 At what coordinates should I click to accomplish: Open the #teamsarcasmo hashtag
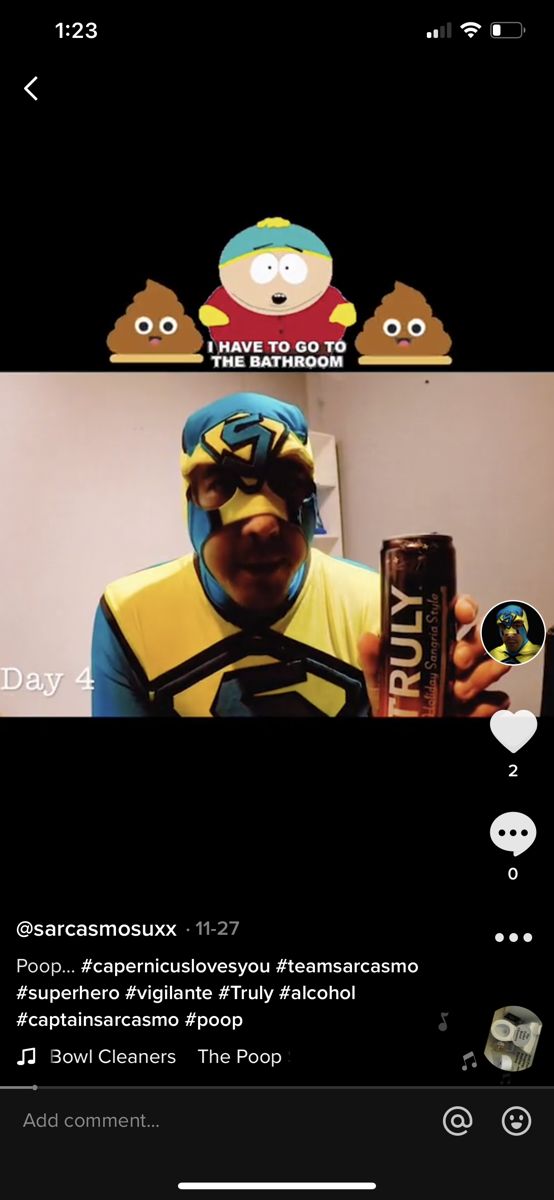pos(347,966)
